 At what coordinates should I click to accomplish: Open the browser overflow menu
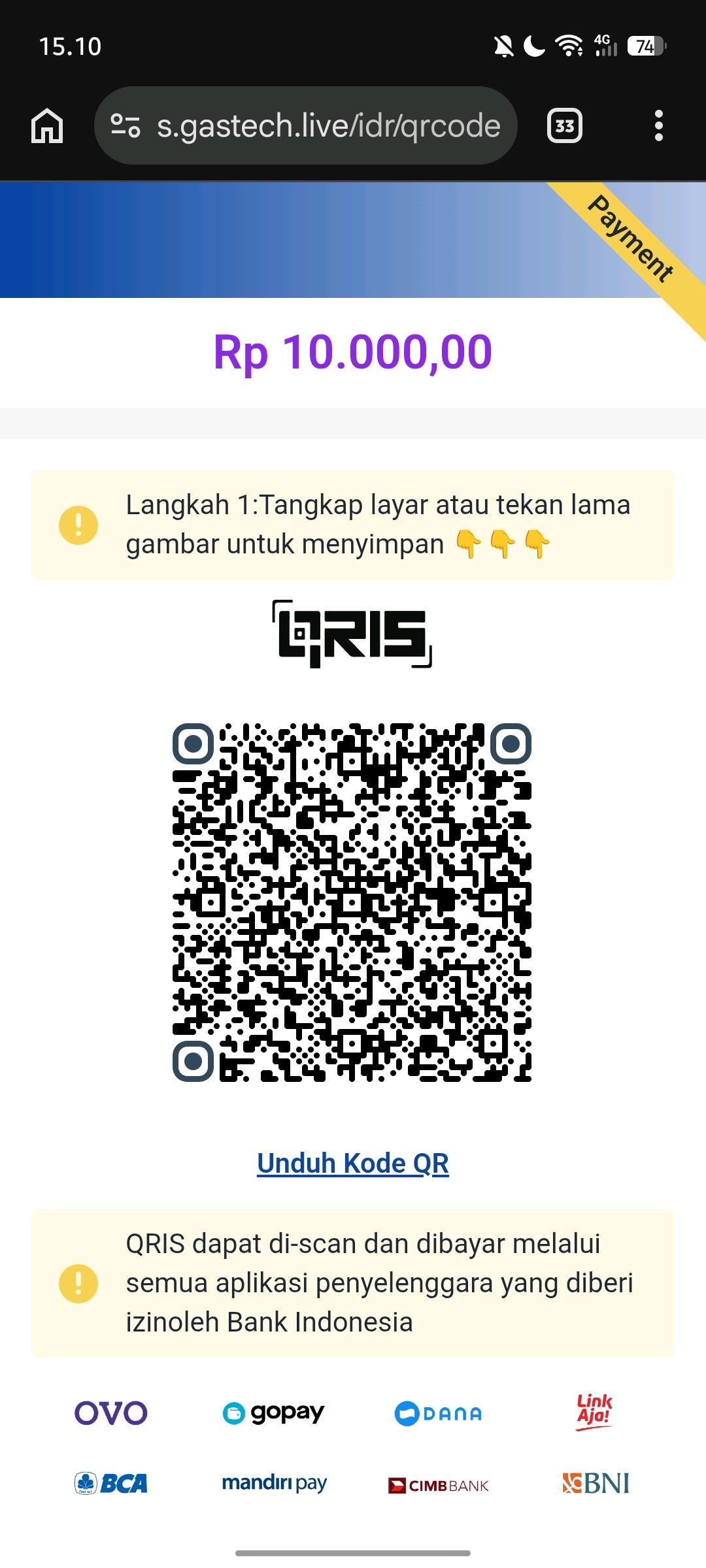(x=658, y=125)
